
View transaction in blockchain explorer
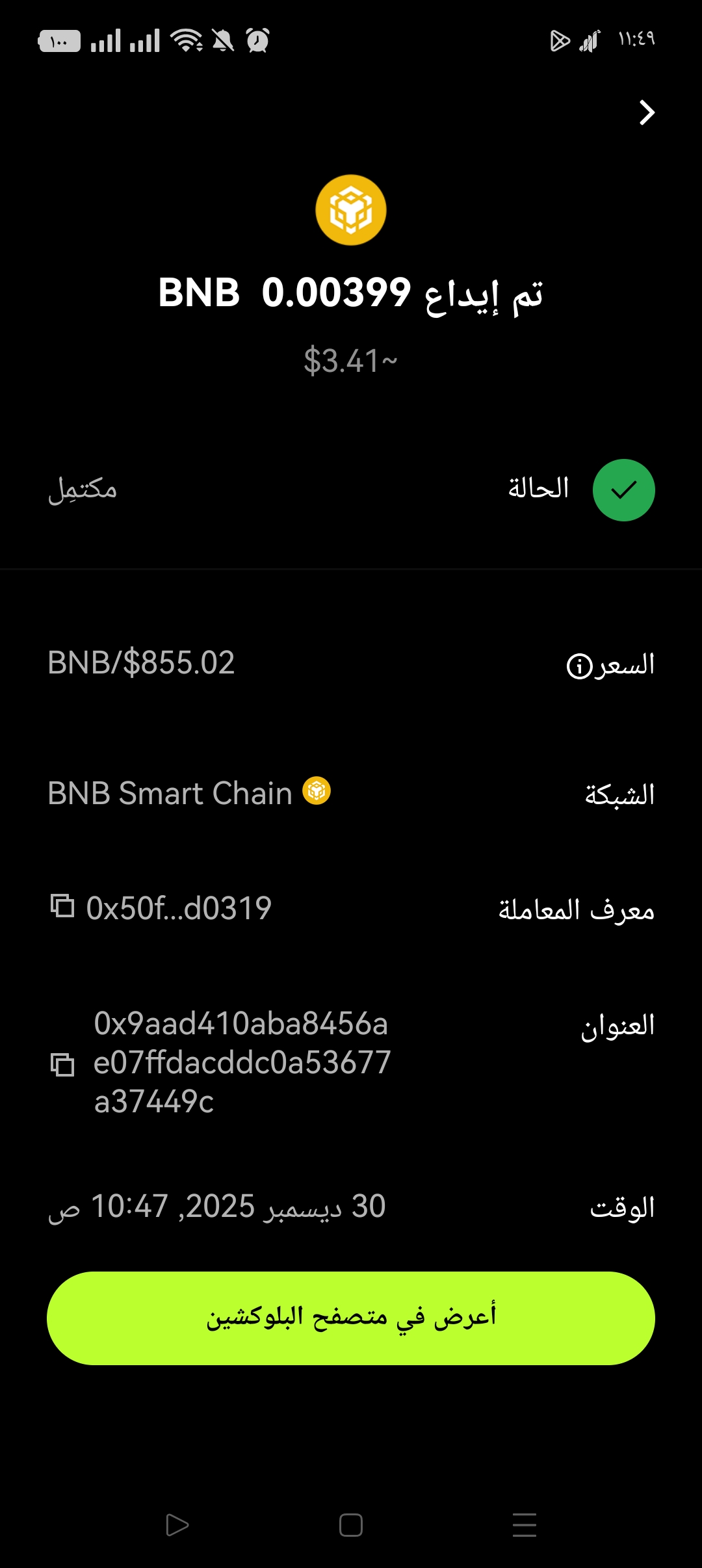pyautogui.click(x=351, y=1318)
